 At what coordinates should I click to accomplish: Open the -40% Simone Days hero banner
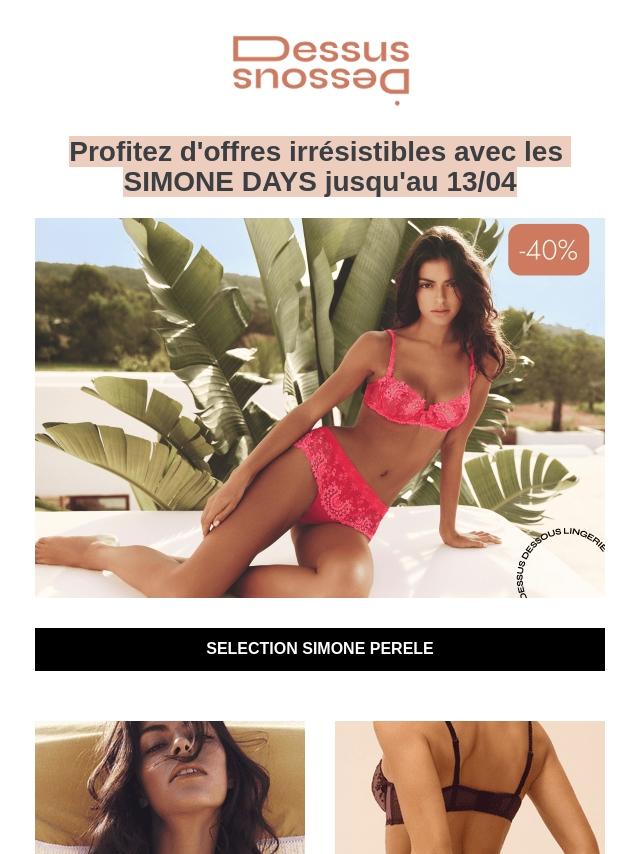tap(320, 408)
